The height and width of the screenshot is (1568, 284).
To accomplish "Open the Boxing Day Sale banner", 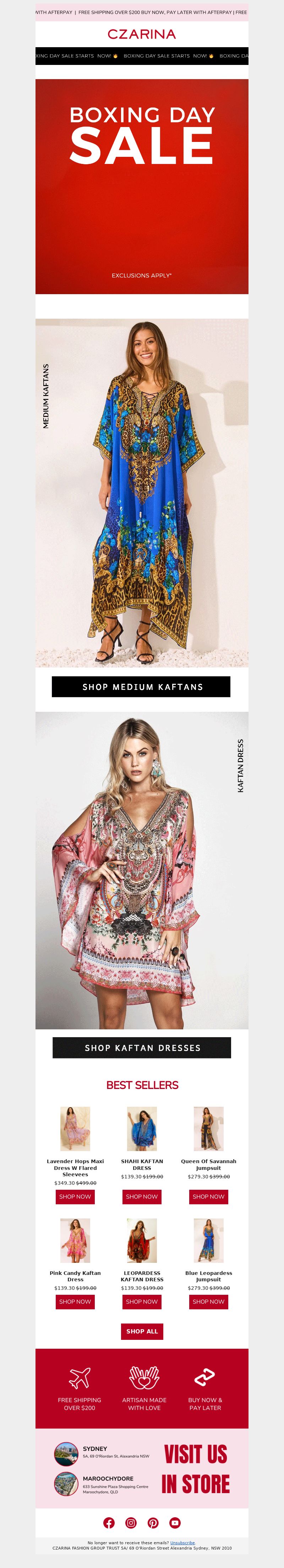I will [x=141, y=186].
